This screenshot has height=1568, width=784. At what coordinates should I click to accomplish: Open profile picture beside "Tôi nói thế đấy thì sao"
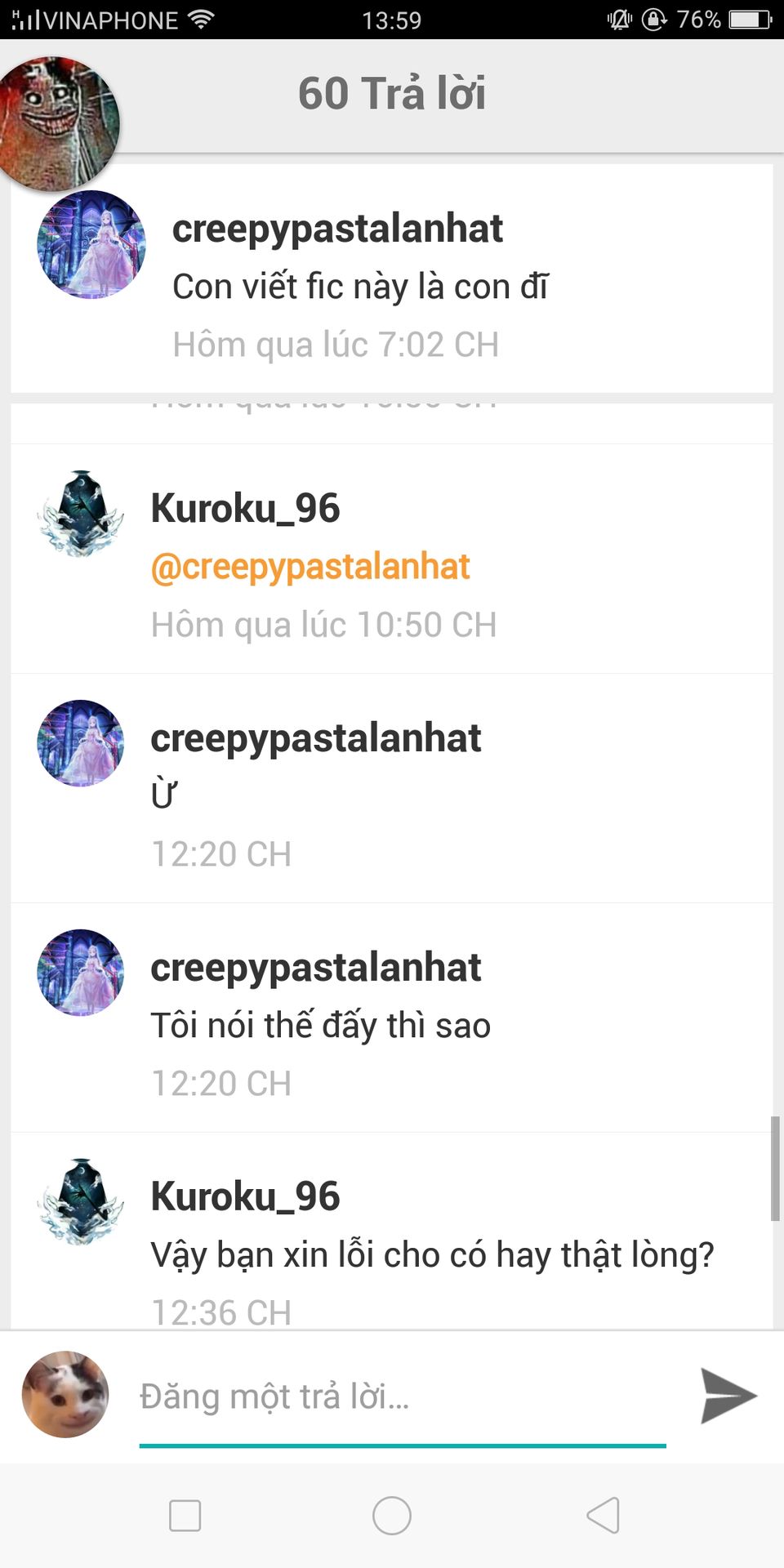click(x=81, y=973)
